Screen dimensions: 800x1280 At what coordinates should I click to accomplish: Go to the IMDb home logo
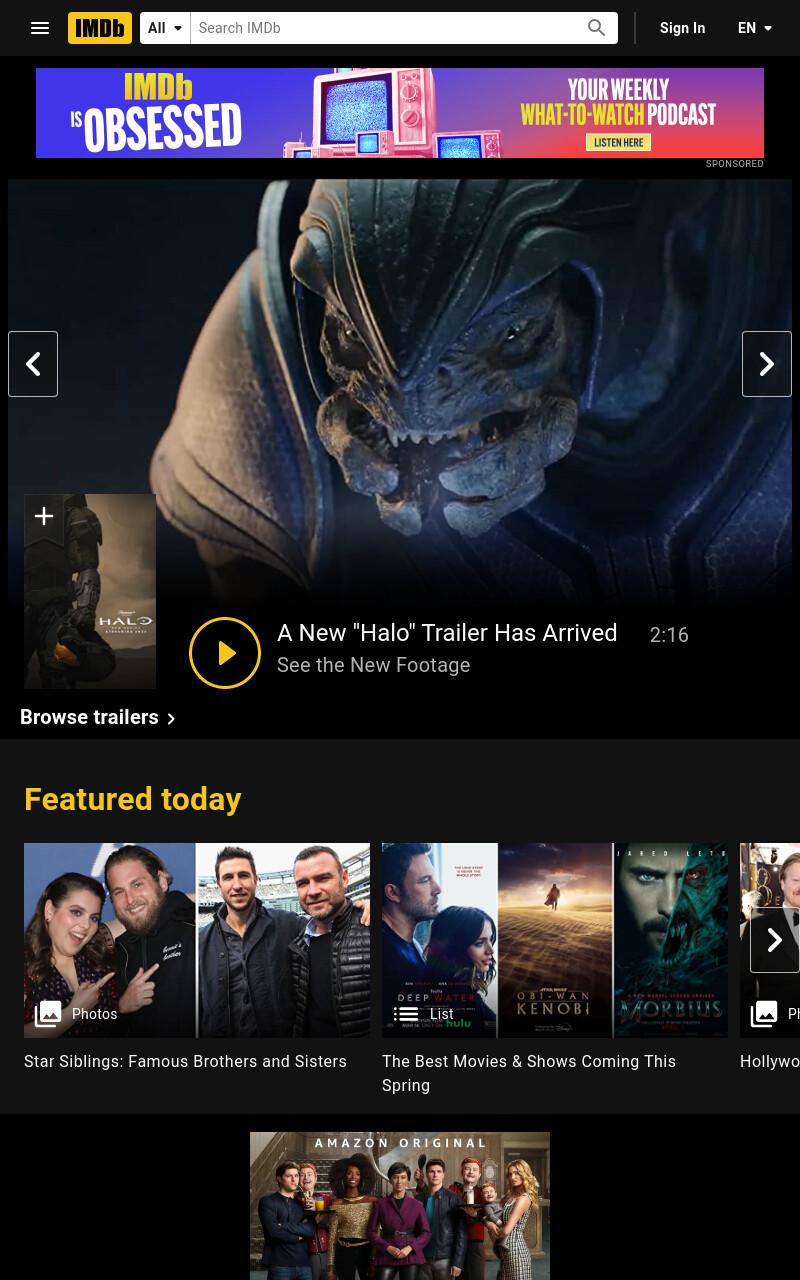point(100,28)
